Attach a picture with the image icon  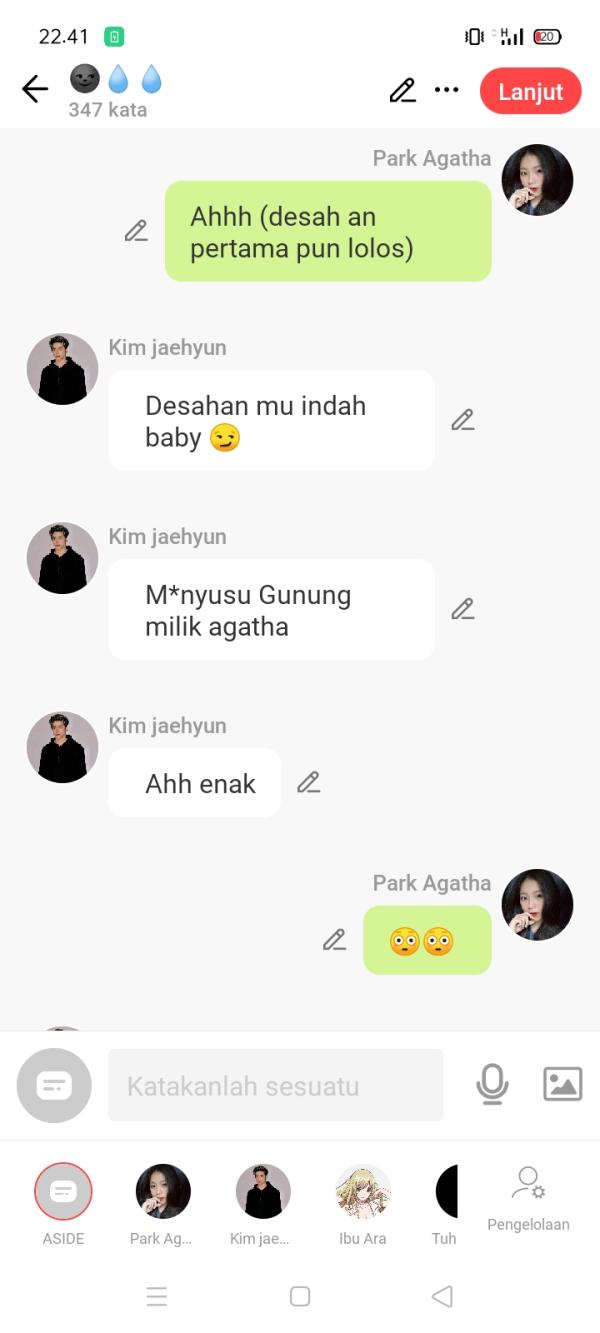click(562, 1085)
